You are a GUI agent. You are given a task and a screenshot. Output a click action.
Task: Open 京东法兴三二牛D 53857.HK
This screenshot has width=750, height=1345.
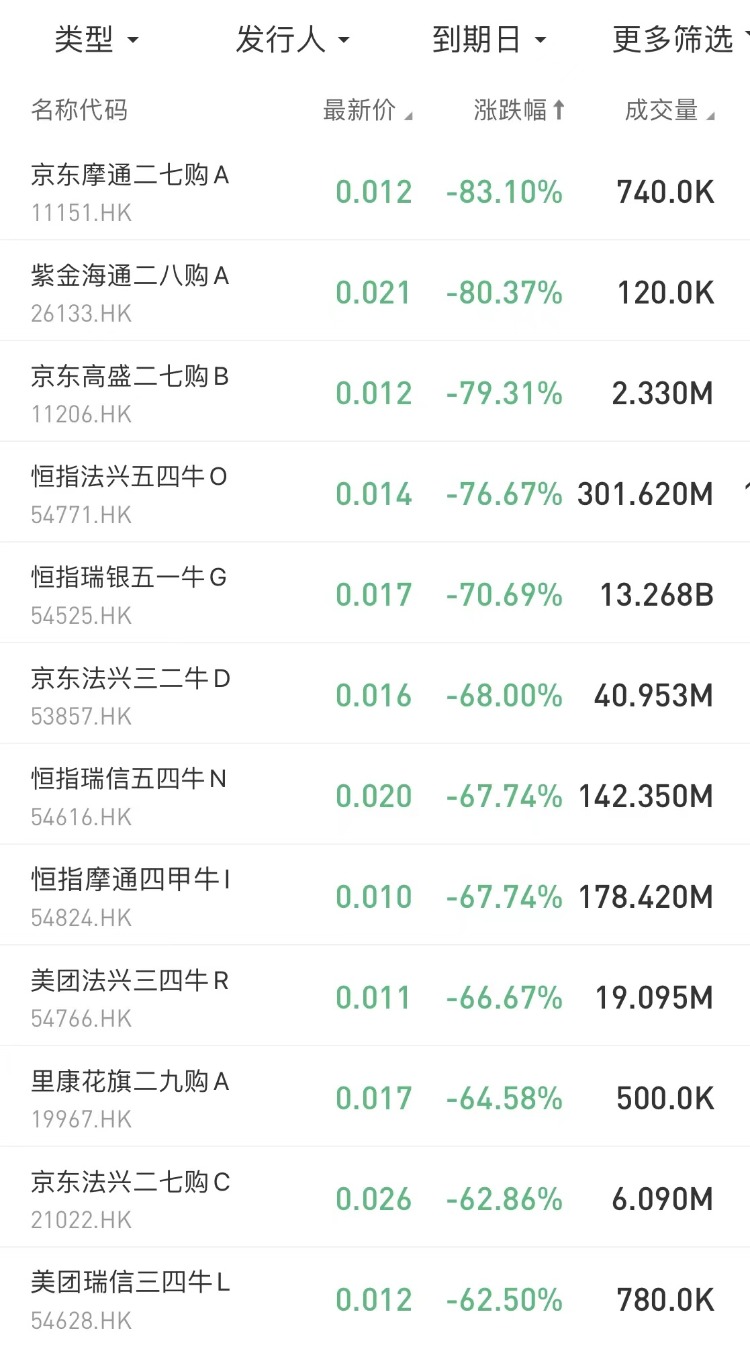375,694
